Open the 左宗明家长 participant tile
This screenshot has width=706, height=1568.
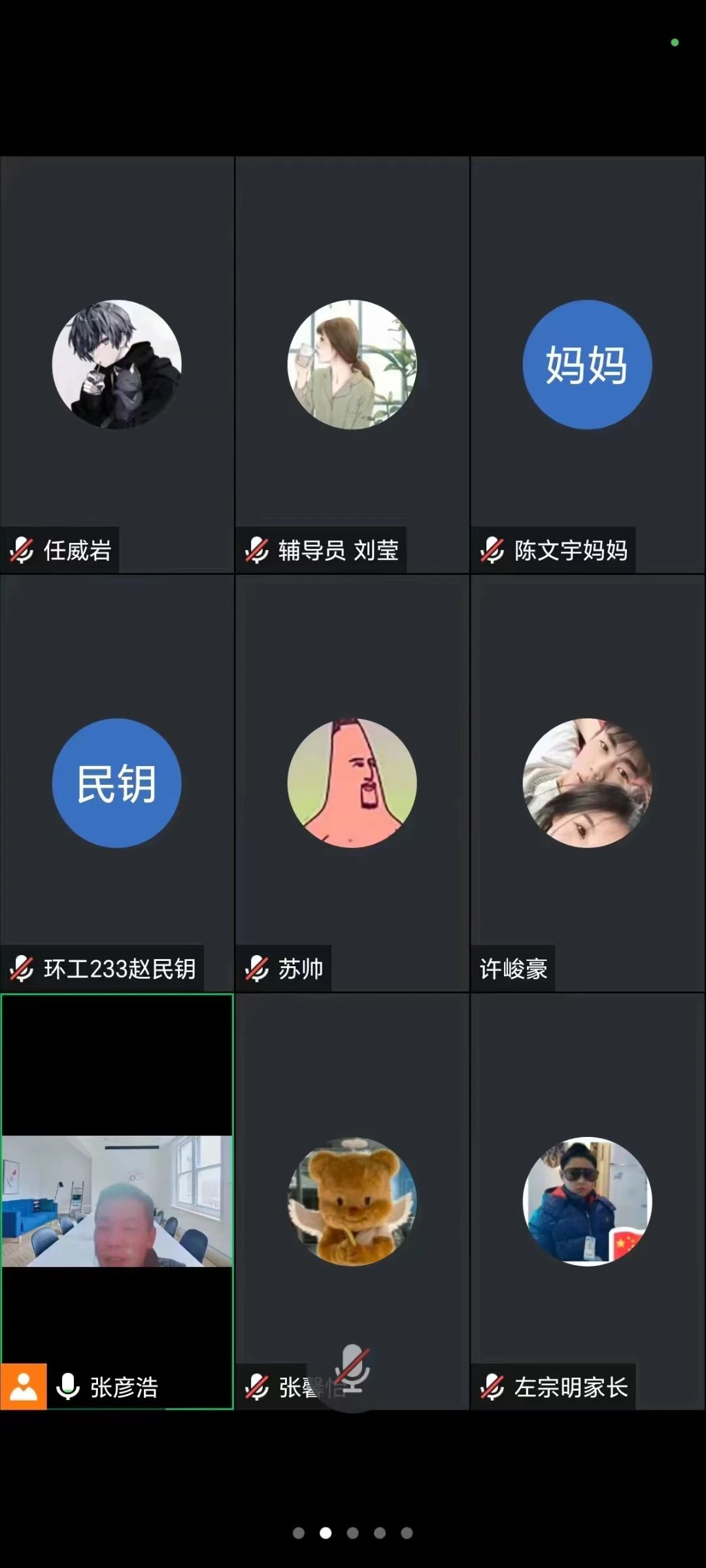[x=587, y=1201]
